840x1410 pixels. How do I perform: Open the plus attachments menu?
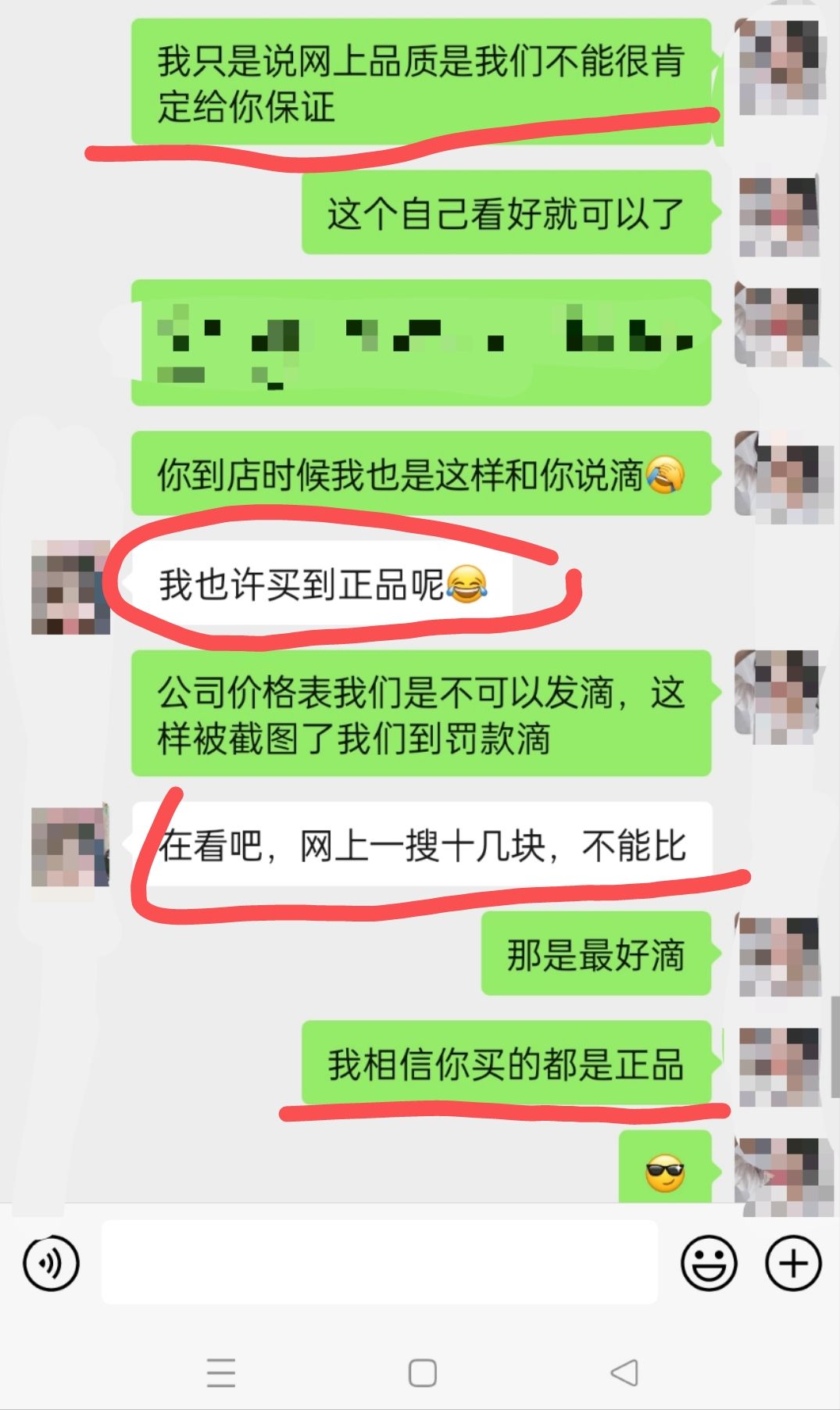point(792,1262)
